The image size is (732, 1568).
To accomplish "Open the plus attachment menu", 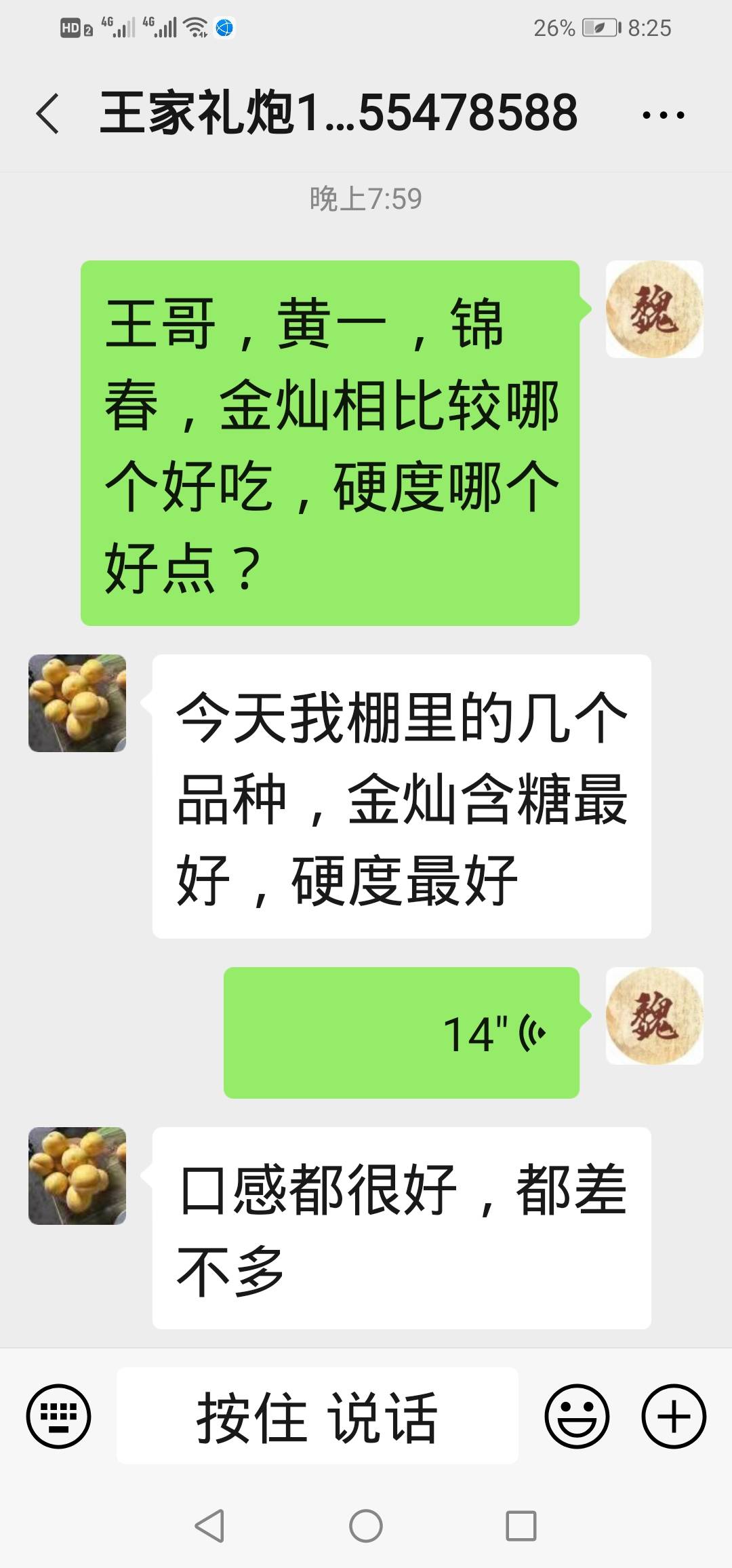I will point(674,1417).
